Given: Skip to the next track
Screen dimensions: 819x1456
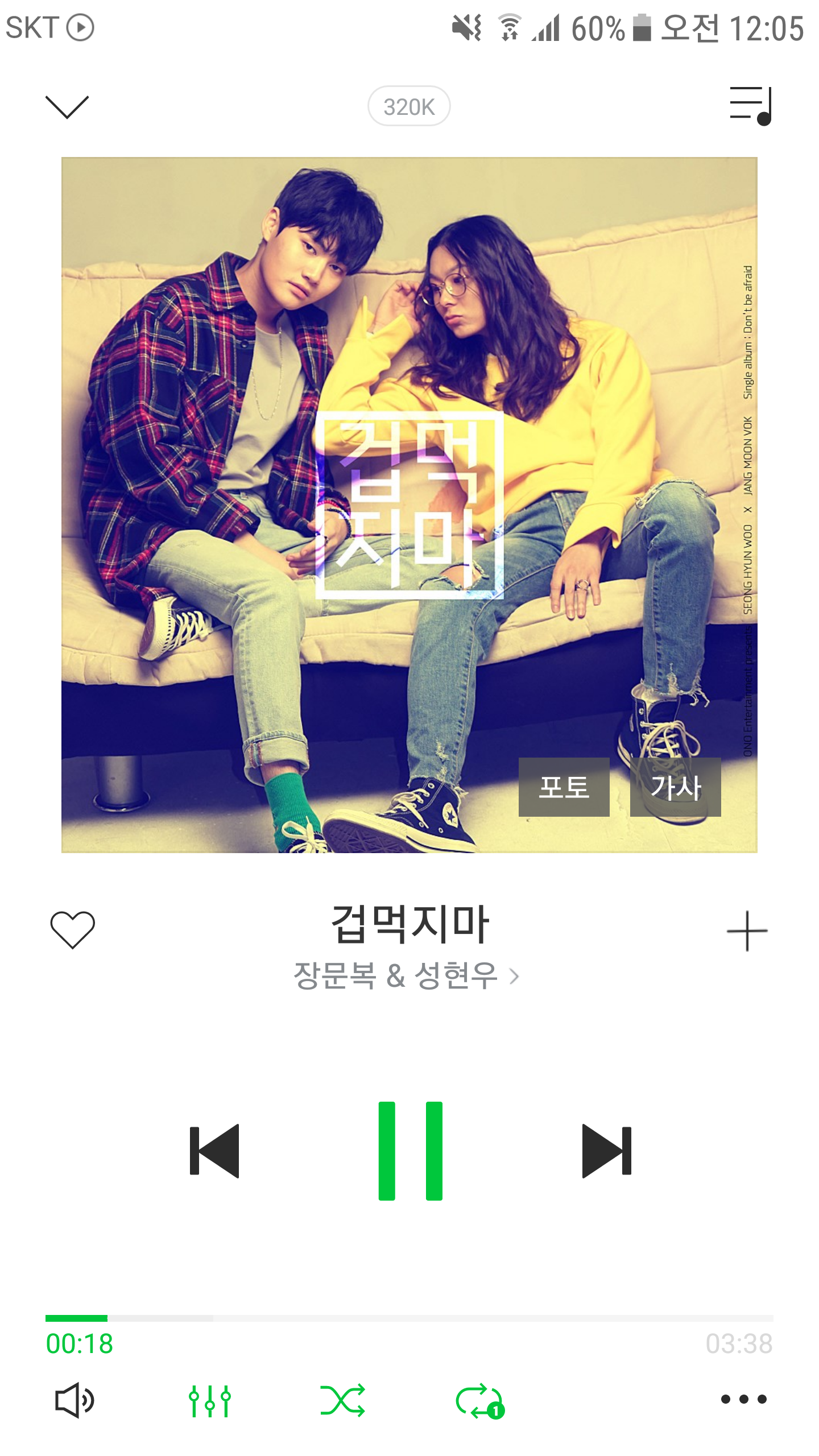Looking at the screenshot, I should point(606,1151).
